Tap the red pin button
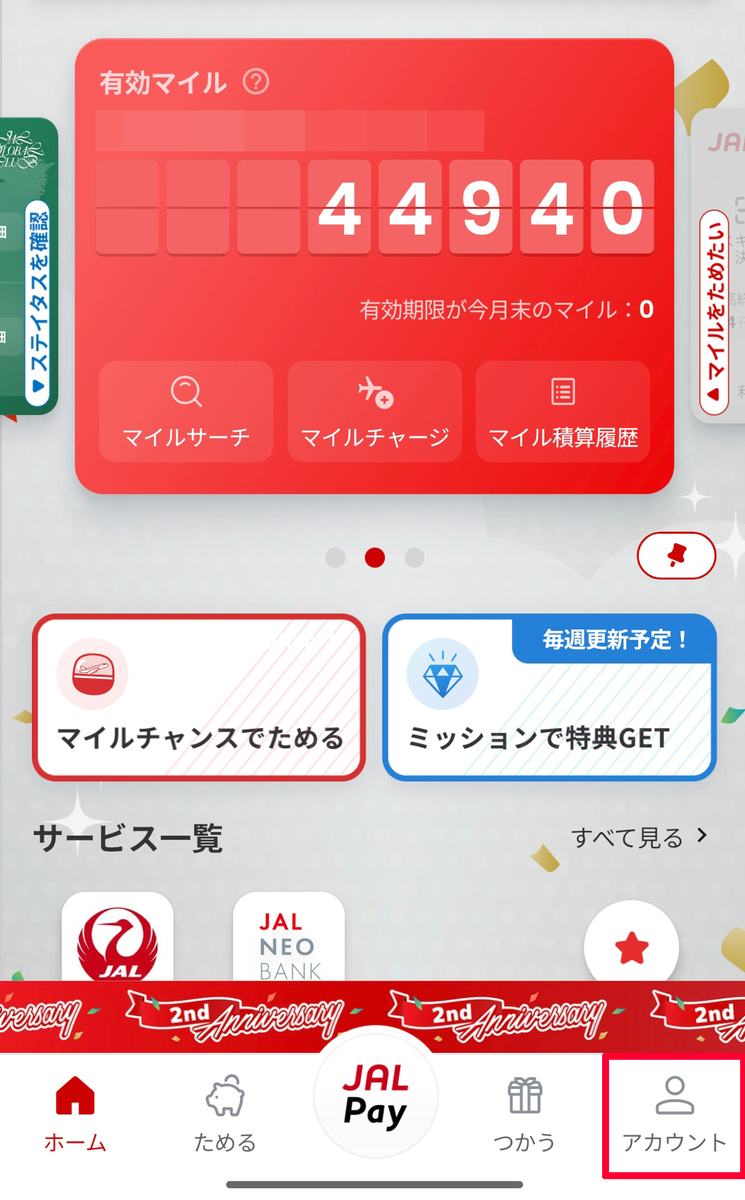The height and width of the screenshot is (1200, 745). coord(677,555)
